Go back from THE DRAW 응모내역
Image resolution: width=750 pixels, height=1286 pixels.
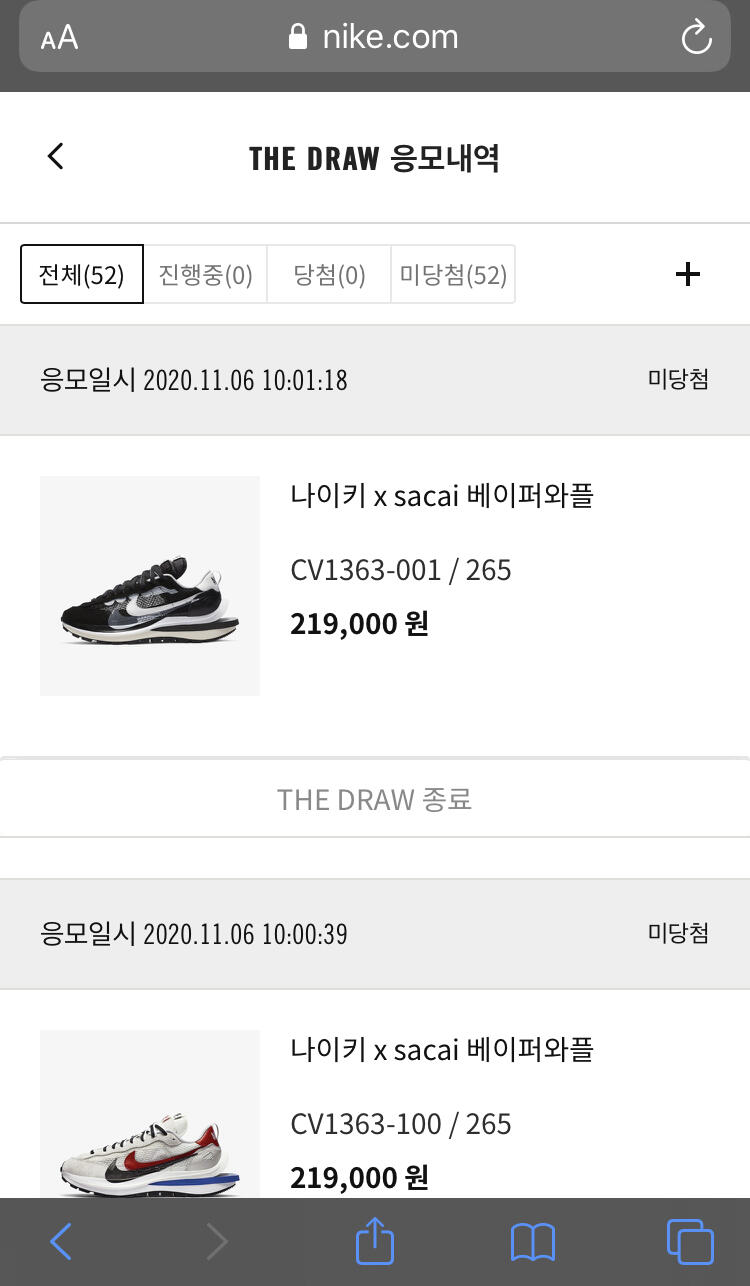[x=56, y=156]
